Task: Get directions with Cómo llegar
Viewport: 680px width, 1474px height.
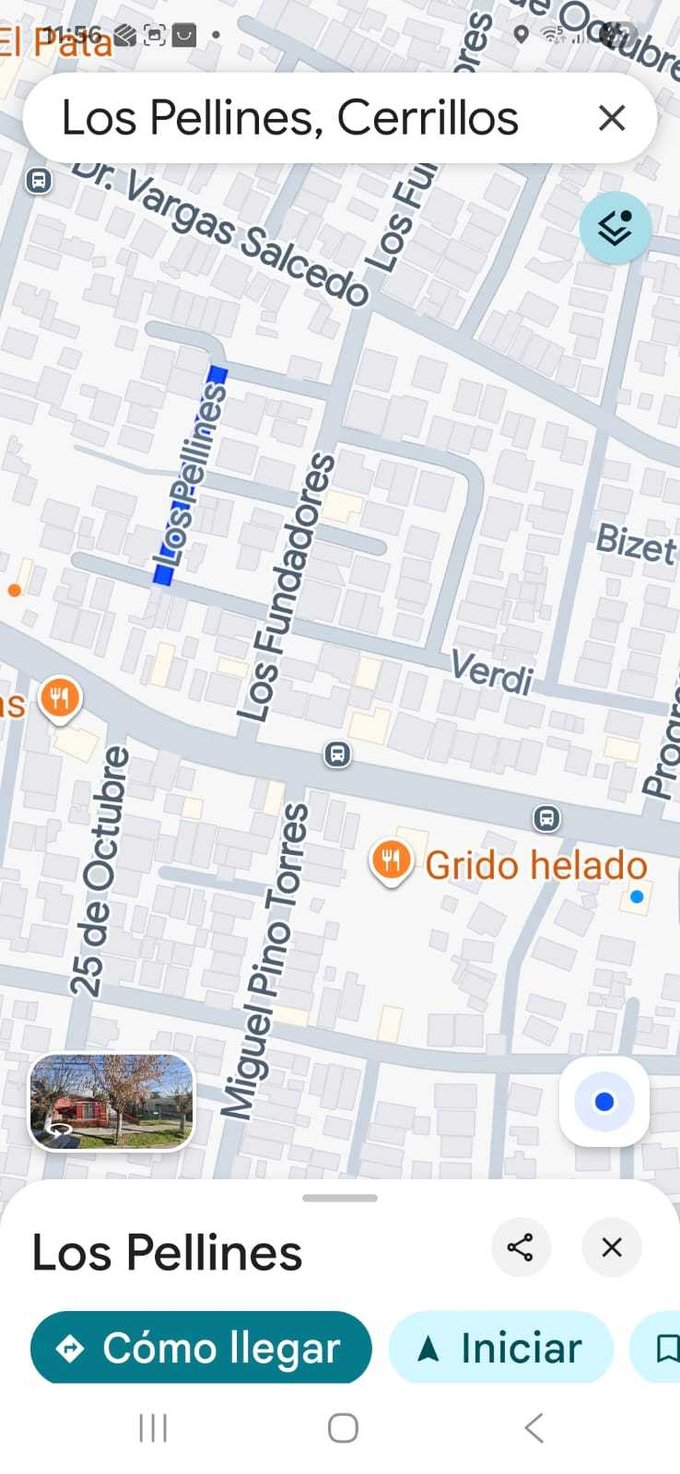Action: click(x=201, y=1348)
